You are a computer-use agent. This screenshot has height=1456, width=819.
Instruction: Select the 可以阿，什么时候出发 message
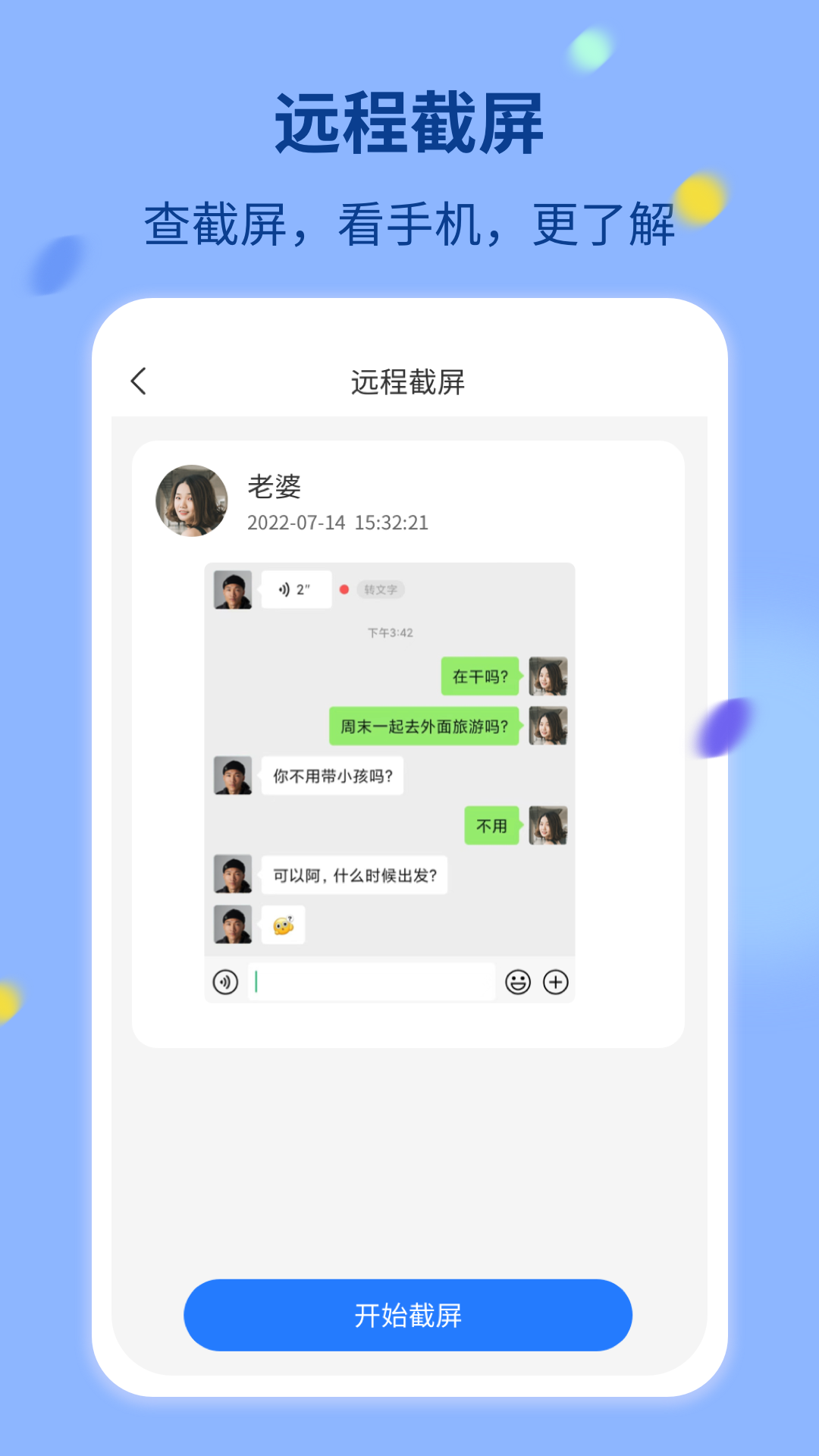click(x=353, y=874)
